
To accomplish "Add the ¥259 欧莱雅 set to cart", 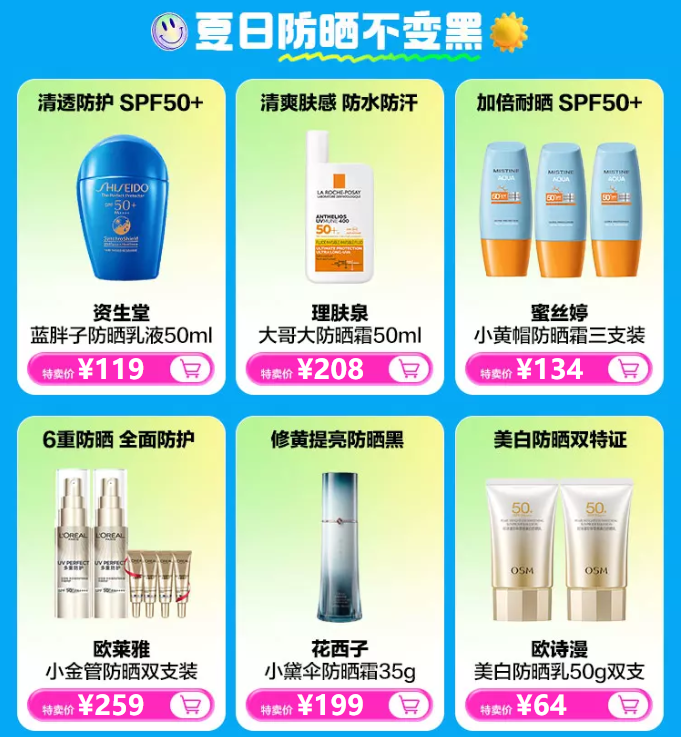I will point(190,705).
